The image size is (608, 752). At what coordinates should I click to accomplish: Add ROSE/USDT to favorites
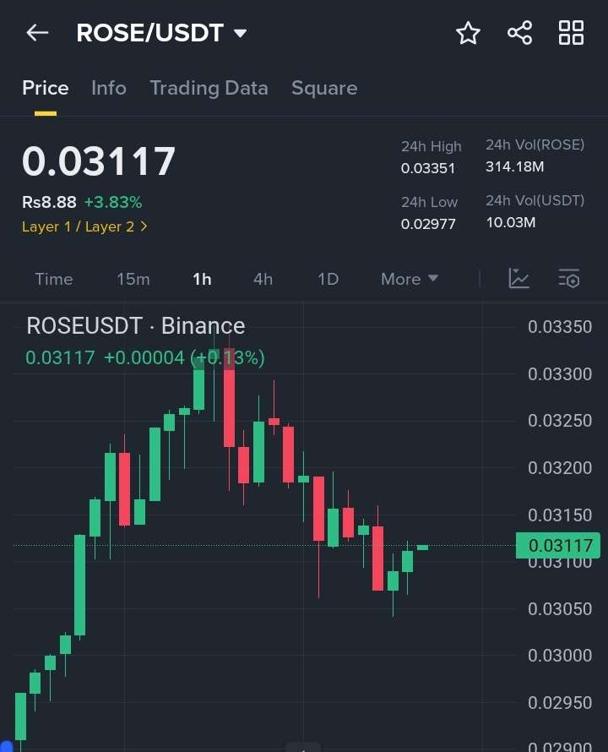tap(467, 33)
